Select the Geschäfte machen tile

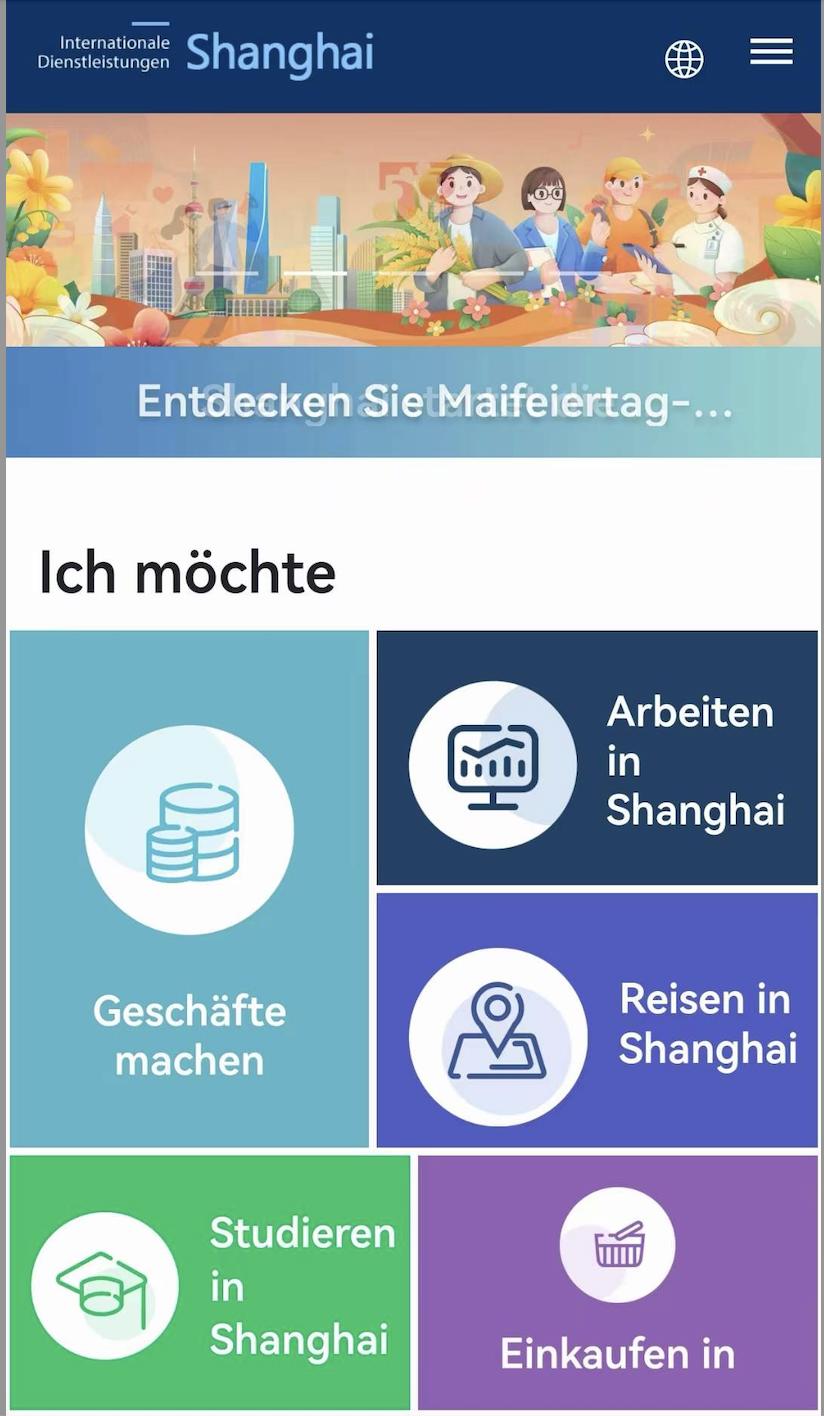[190, 888]
